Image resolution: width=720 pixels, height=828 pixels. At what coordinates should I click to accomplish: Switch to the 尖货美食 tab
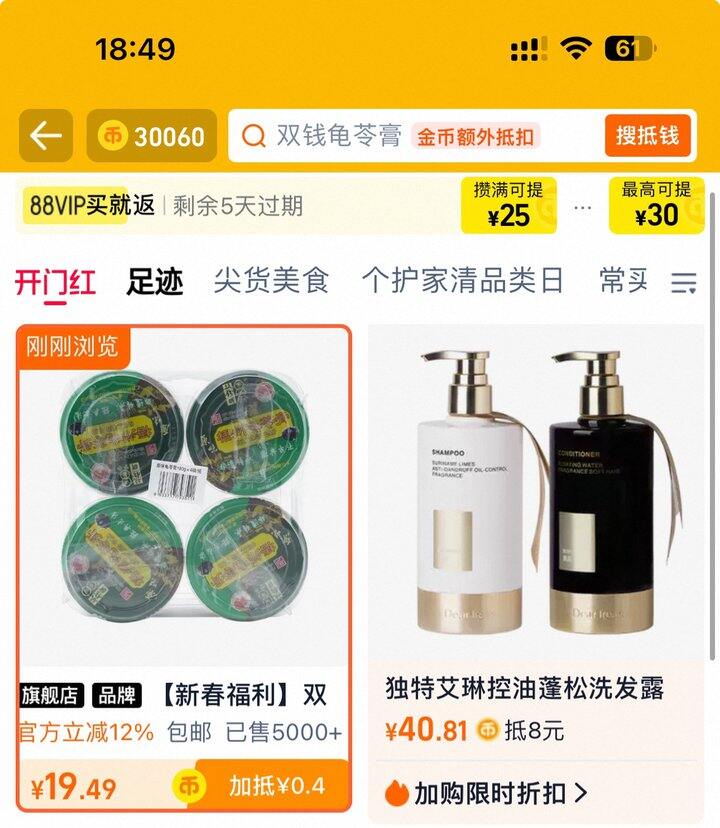271,281
